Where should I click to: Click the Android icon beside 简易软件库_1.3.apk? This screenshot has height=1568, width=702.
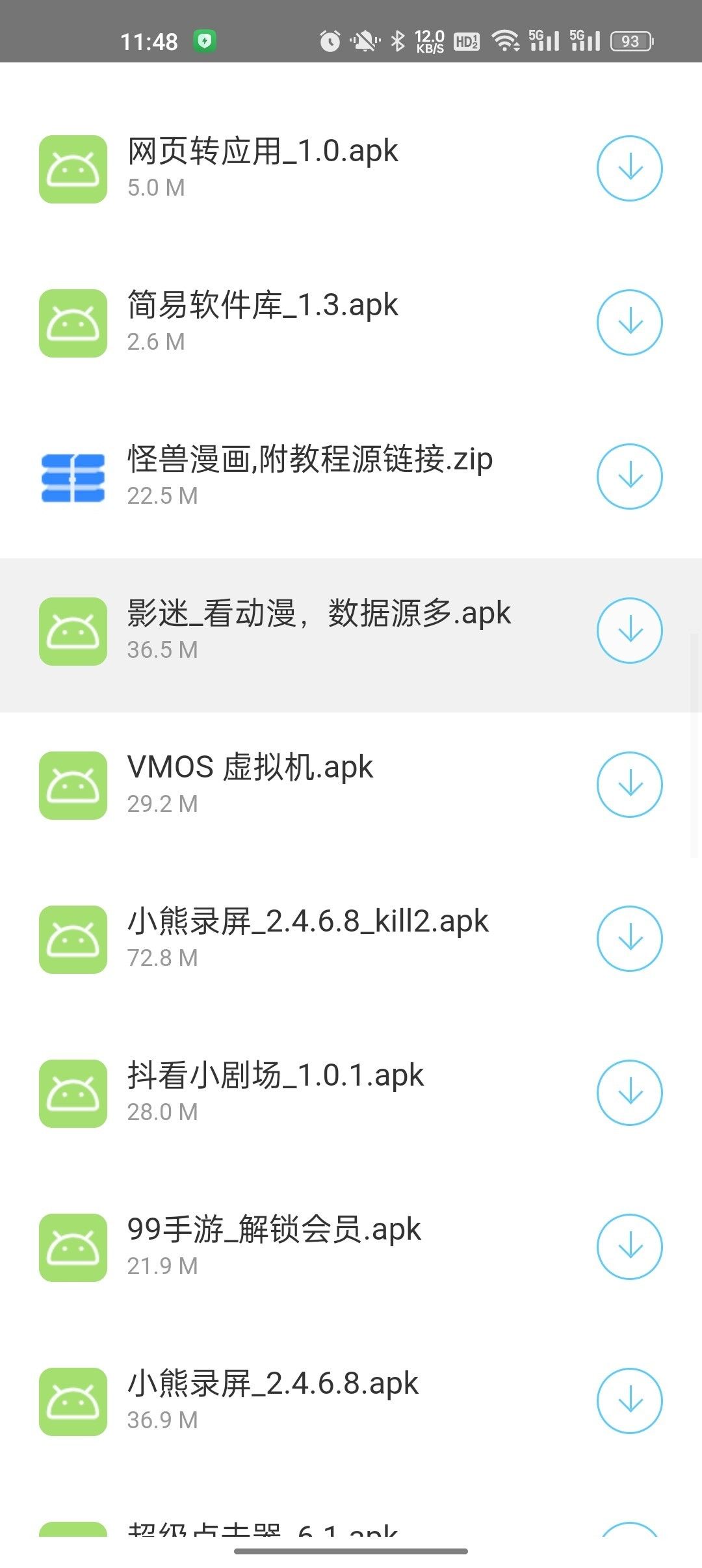click(x=73, y=323)
